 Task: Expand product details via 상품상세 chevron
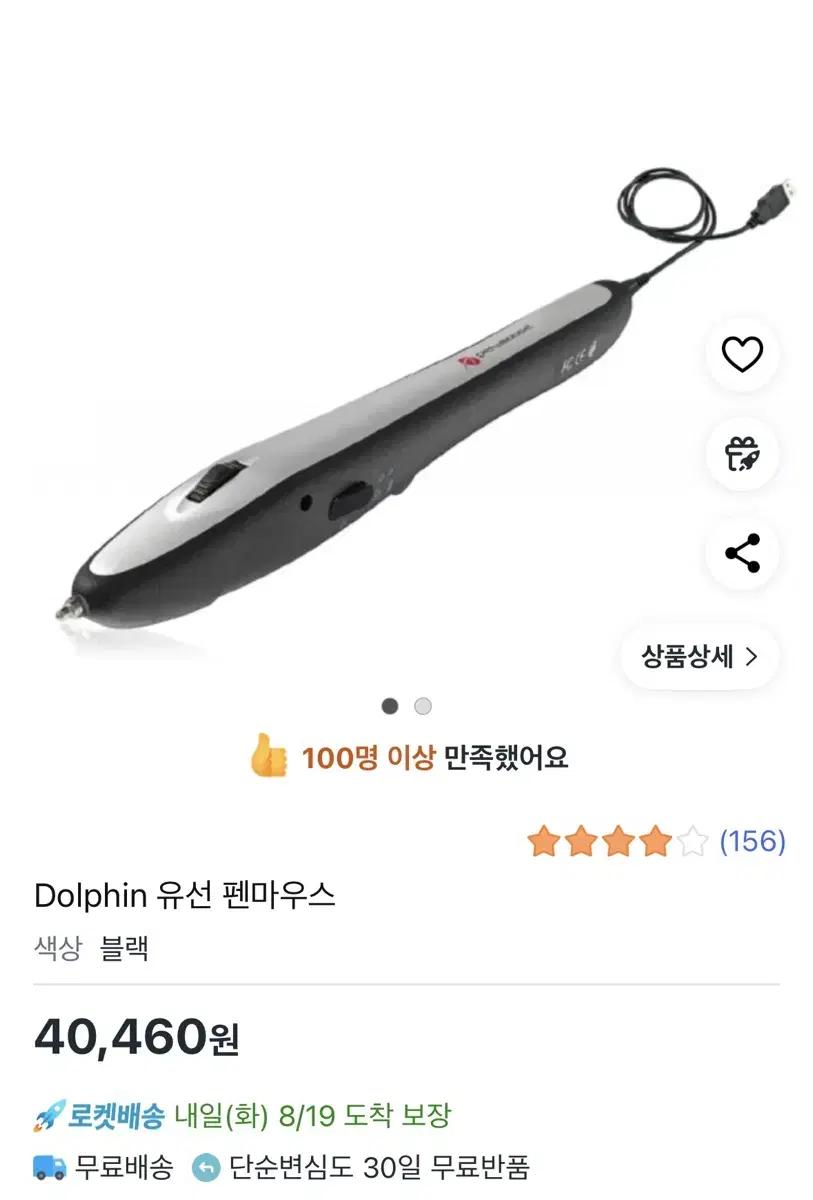[751, 656]
